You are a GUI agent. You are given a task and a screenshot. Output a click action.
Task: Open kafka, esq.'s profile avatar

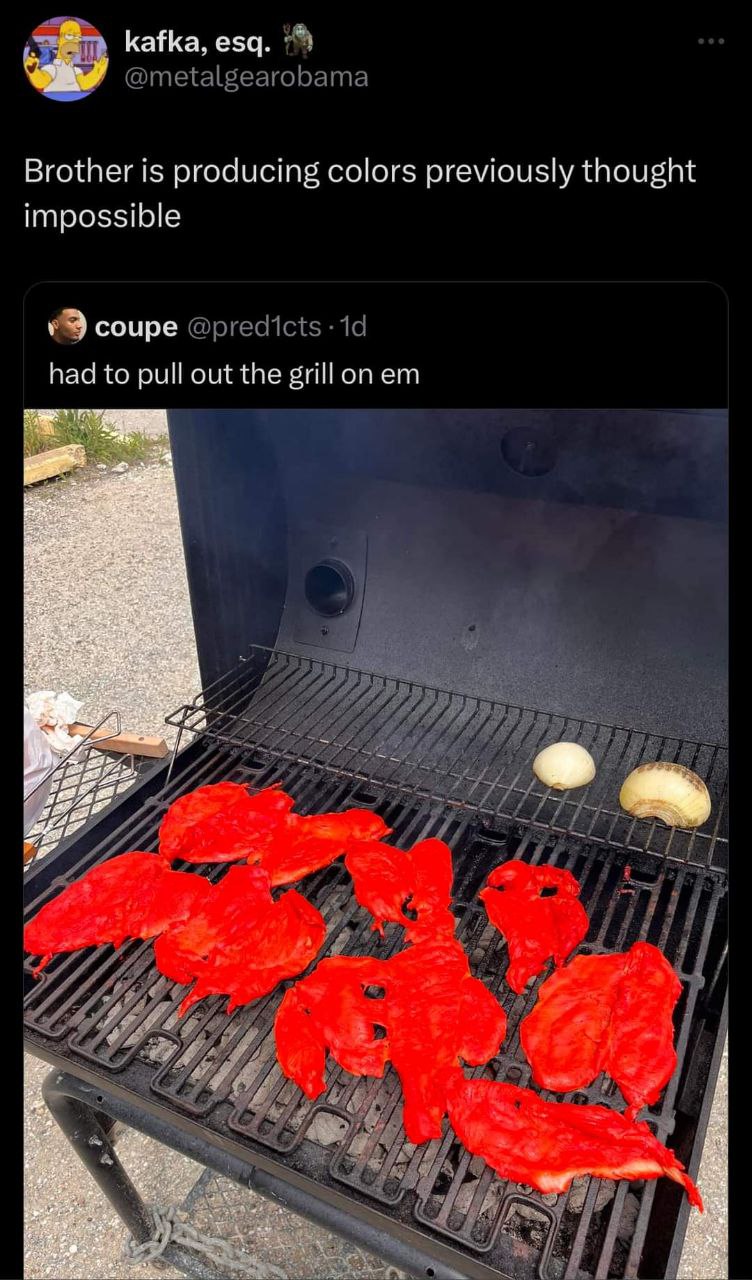[66, 59]
